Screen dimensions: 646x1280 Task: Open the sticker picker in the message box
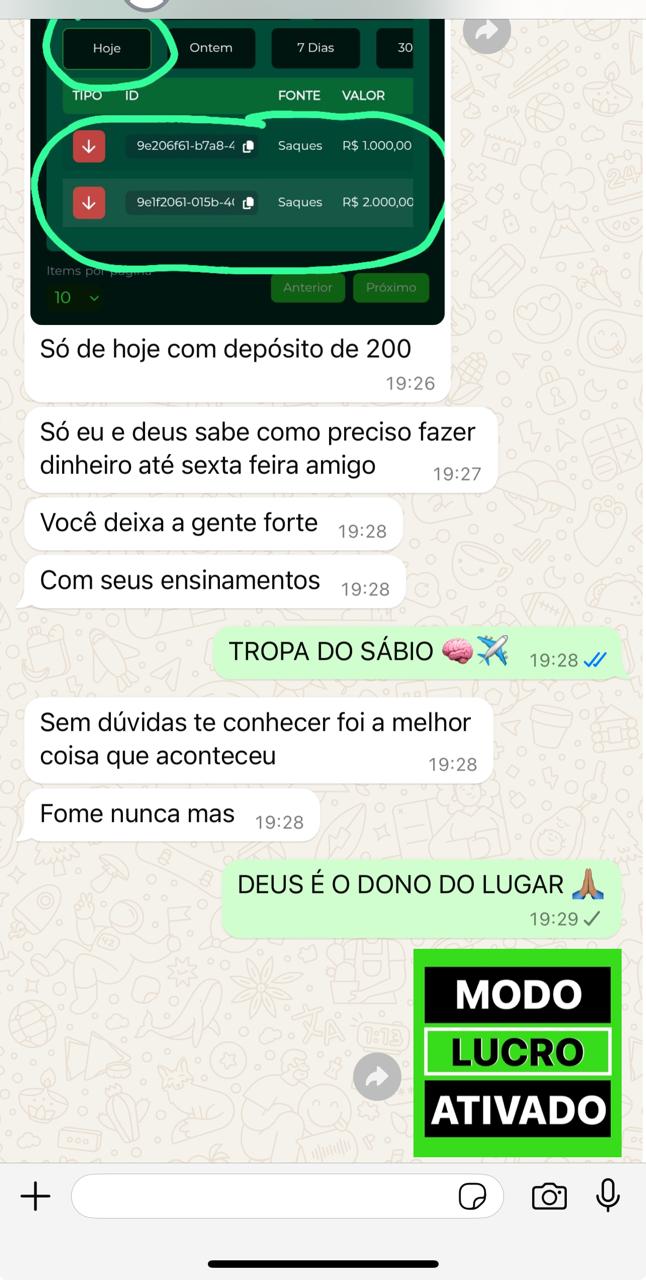pyautogui.click(x=472, y=1196)
